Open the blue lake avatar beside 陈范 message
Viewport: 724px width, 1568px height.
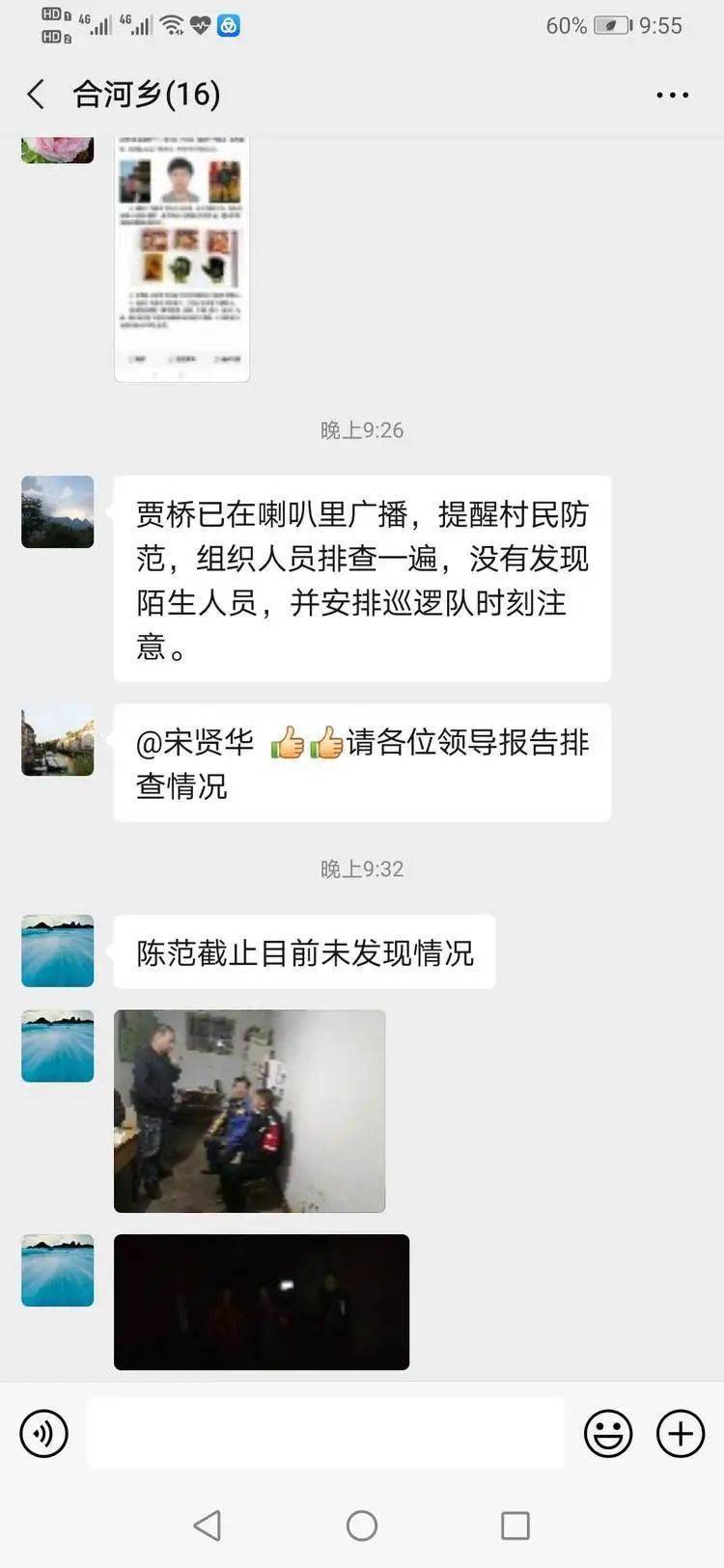(58, 950)
